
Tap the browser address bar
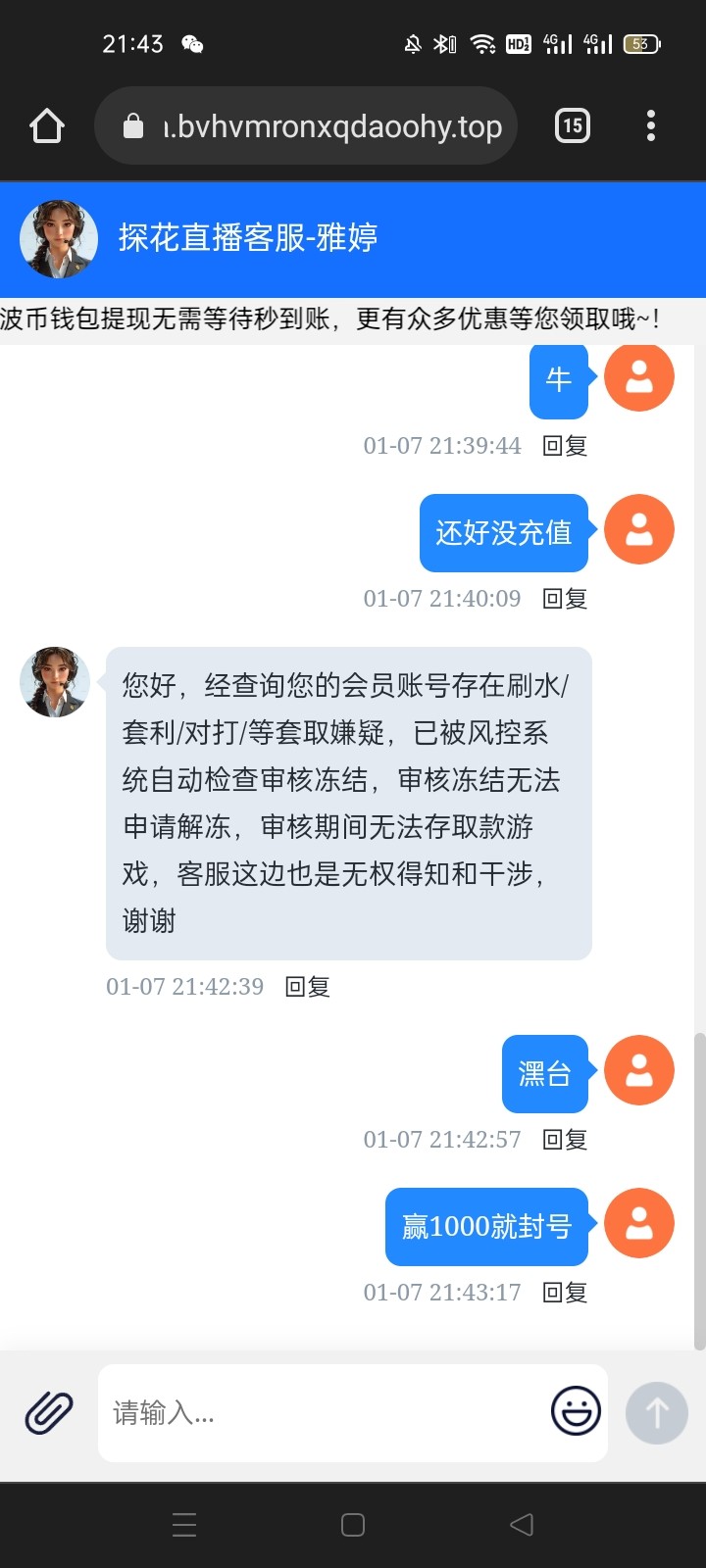coord(306,126)
